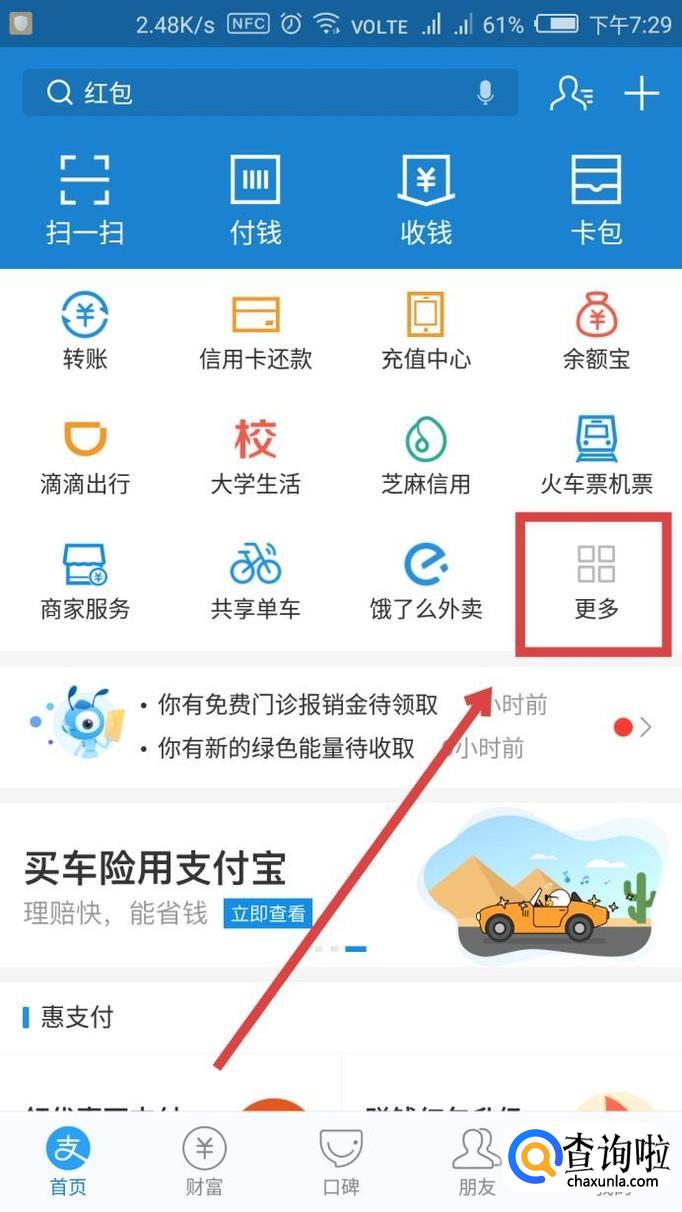The height and width of the screenshot is (1212, 682).
Task: Open the plus menu in top bar
Action: 641,93
